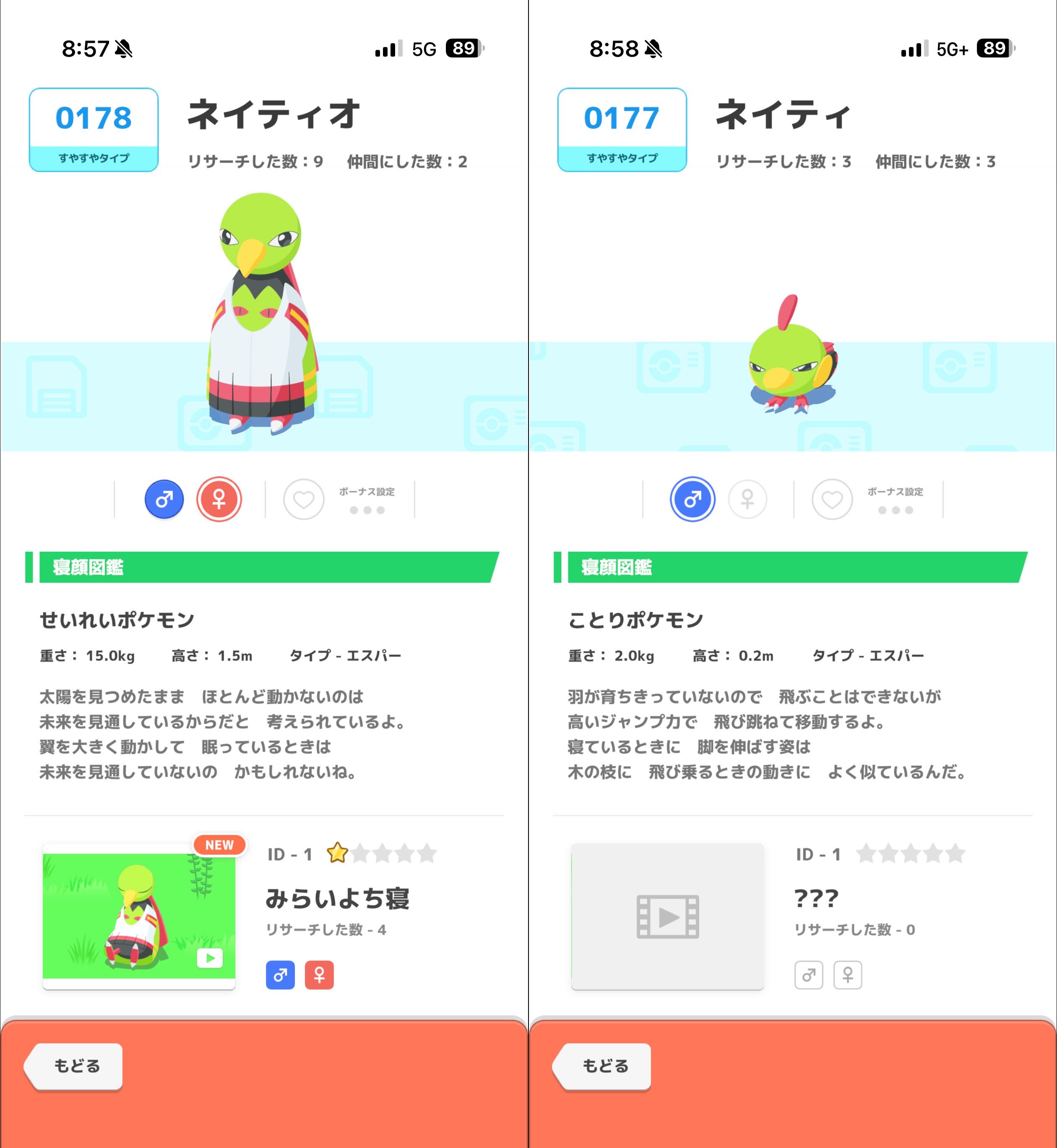
Task: Select the female form on the ネイティオ page
Action: pyautogui.click(x=219, y=500)
